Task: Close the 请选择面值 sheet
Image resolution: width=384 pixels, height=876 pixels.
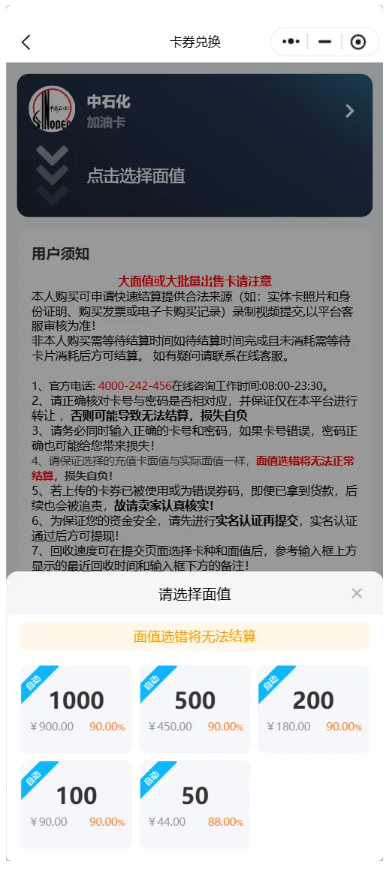Action: pos(357,593)
